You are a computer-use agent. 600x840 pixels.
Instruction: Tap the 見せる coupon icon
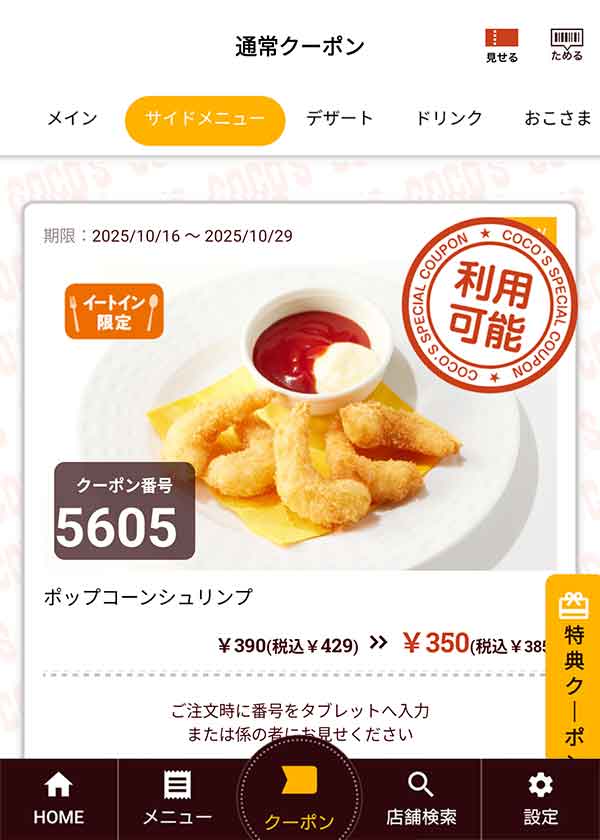click(x=502, y=45)
